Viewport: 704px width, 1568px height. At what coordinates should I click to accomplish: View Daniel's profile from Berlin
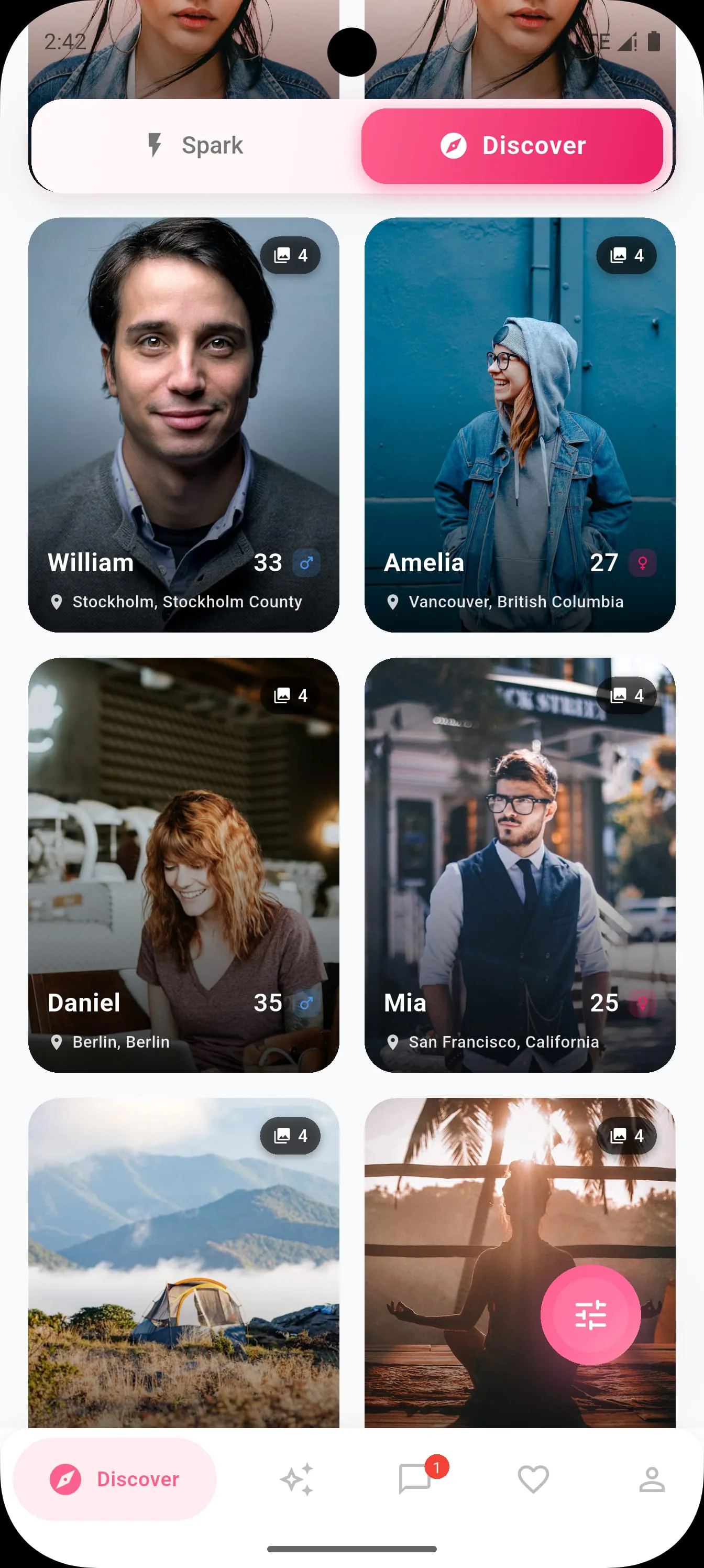[183, 864]
